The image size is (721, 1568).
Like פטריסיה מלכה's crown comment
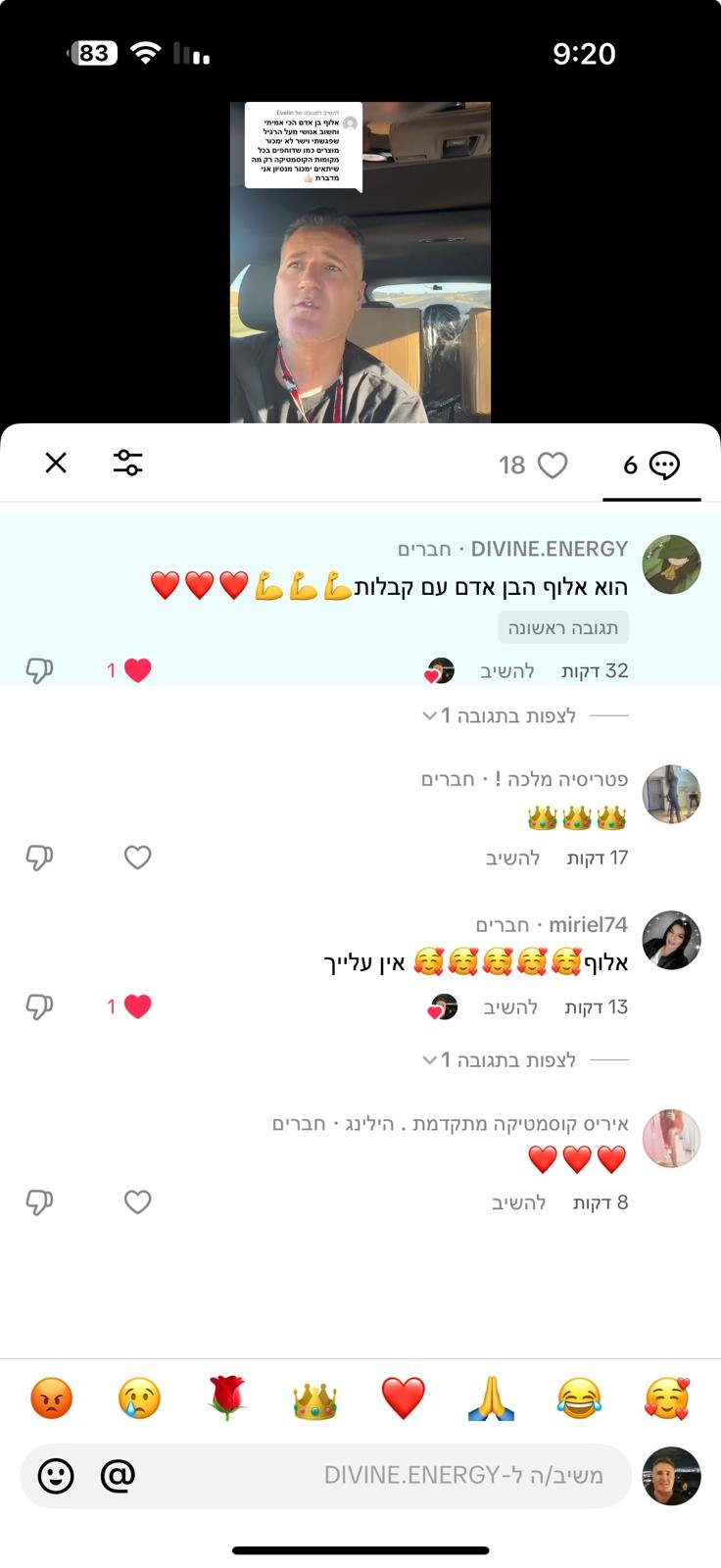pos(137,858)
